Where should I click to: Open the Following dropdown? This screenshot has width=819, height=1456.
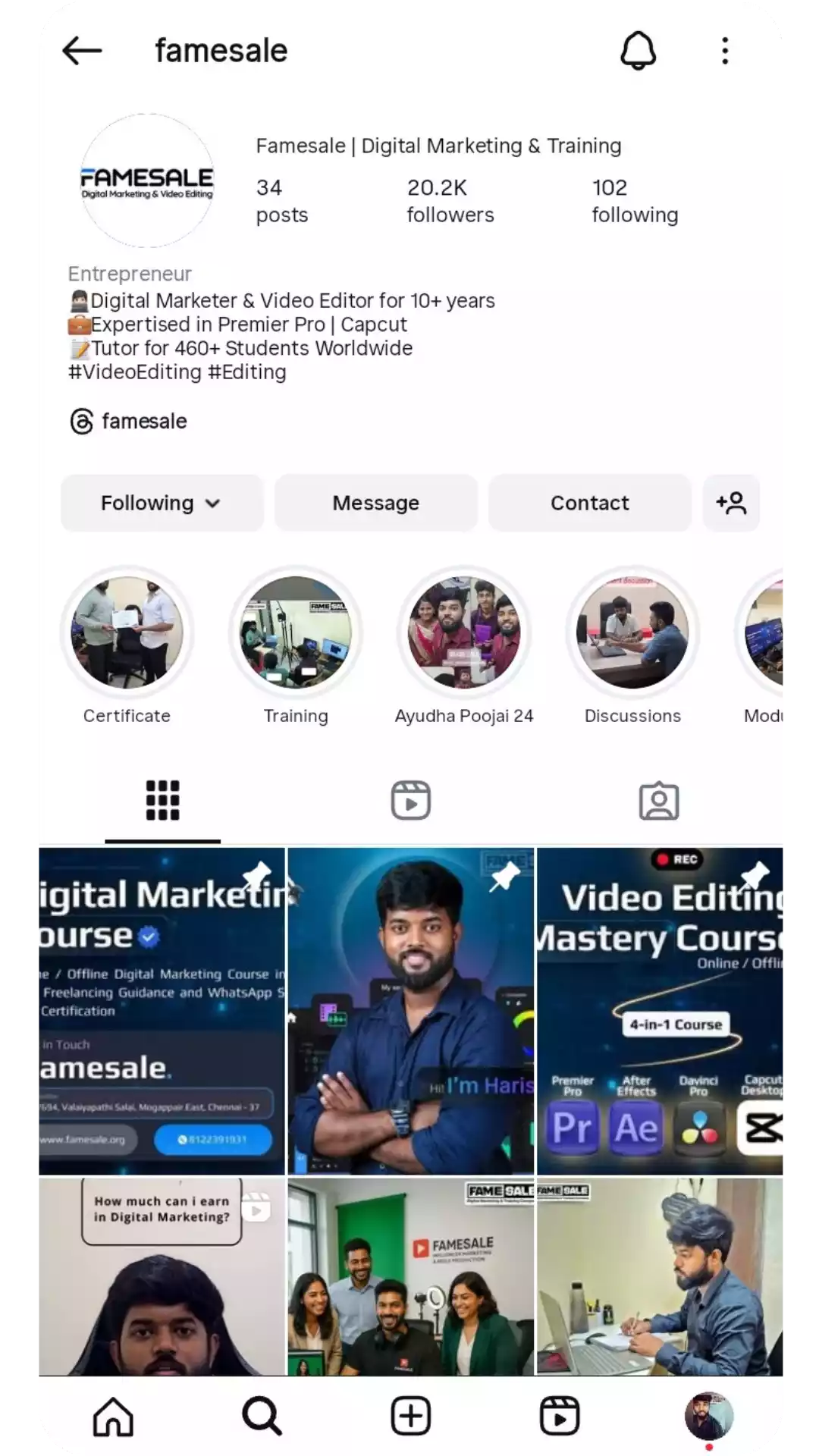(162, 503)
